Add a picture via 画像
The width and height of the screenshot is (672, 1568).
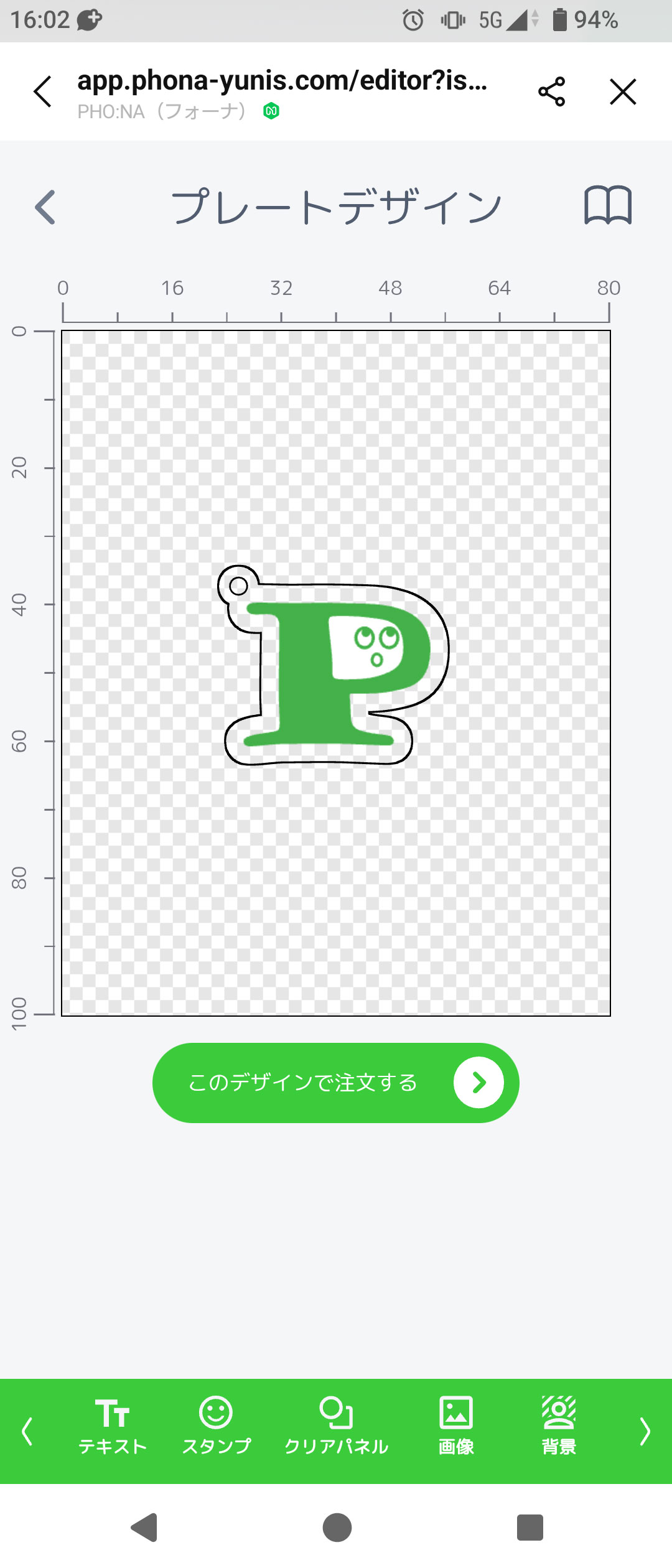456,1426
